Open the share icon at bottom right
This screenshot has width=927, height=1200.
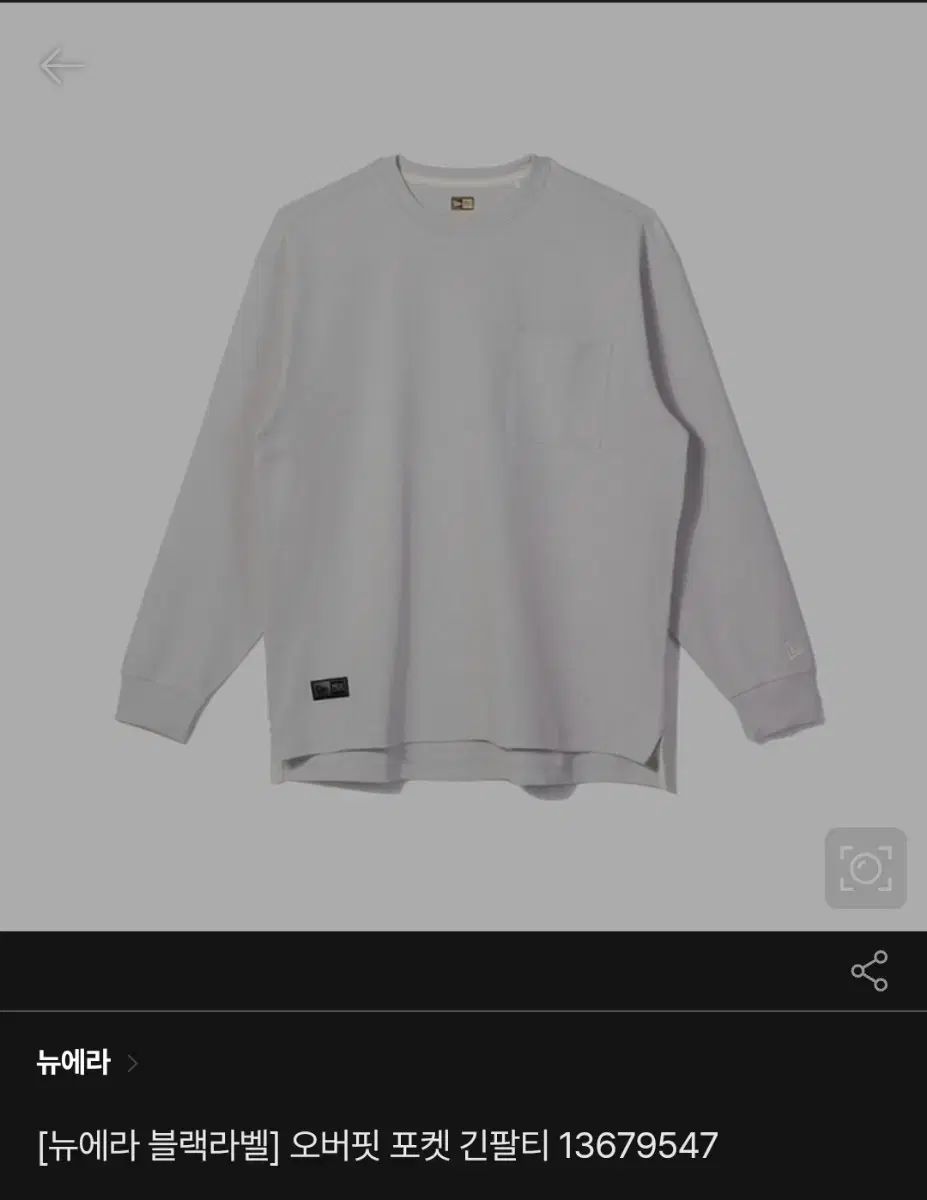pos(868,968)
